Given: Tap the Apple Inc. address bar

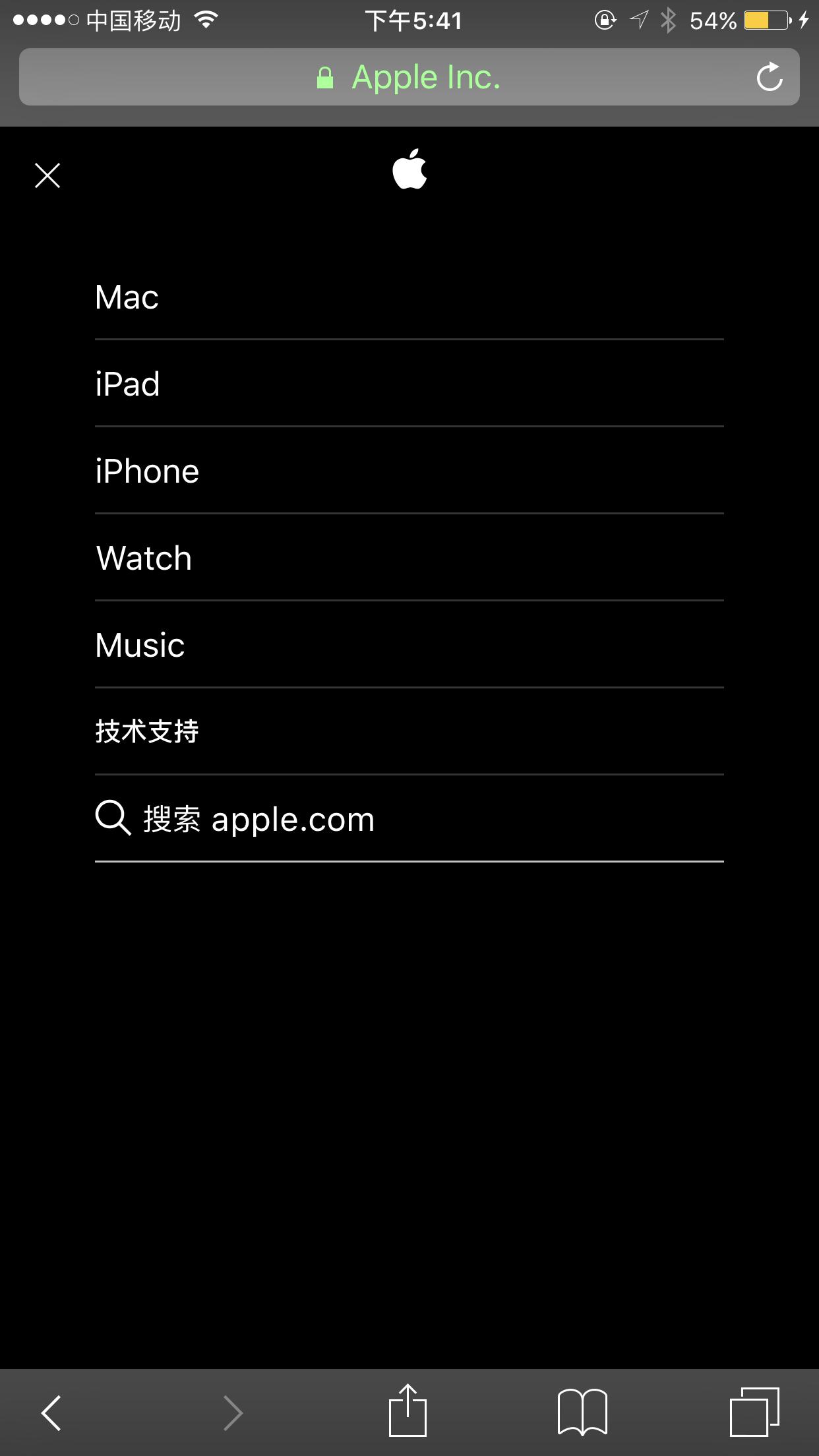Looking at the screenshot, I should coord(409,78).
